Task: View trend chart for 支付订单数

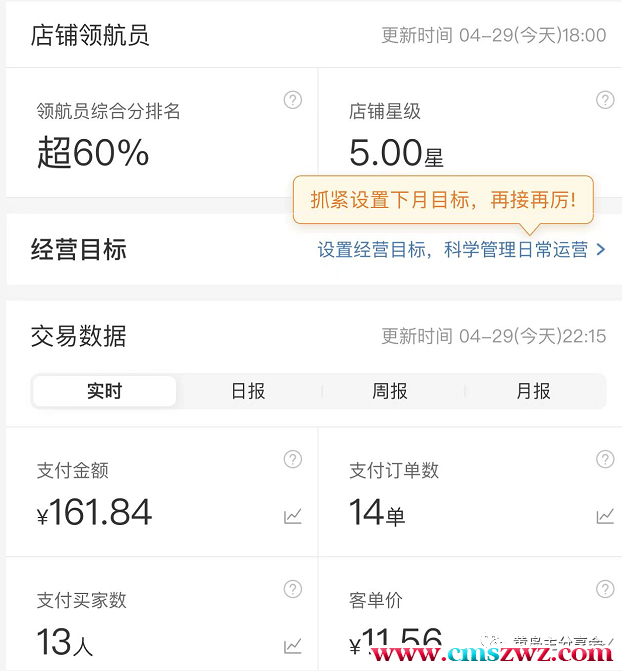Action: (x=604, y=516)
